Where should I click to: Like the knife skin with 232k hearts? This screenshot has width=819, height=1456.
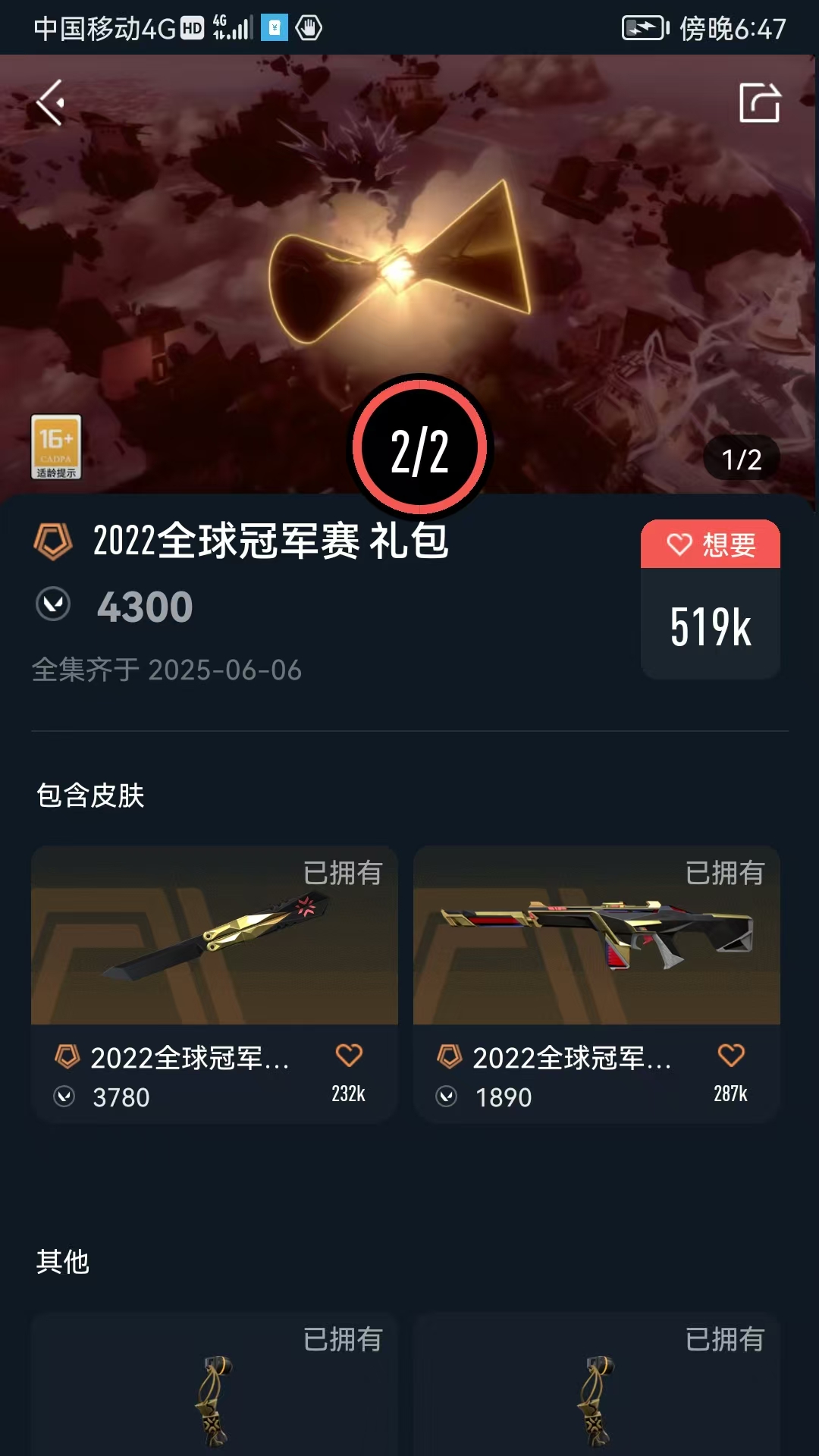point(349,1056)
